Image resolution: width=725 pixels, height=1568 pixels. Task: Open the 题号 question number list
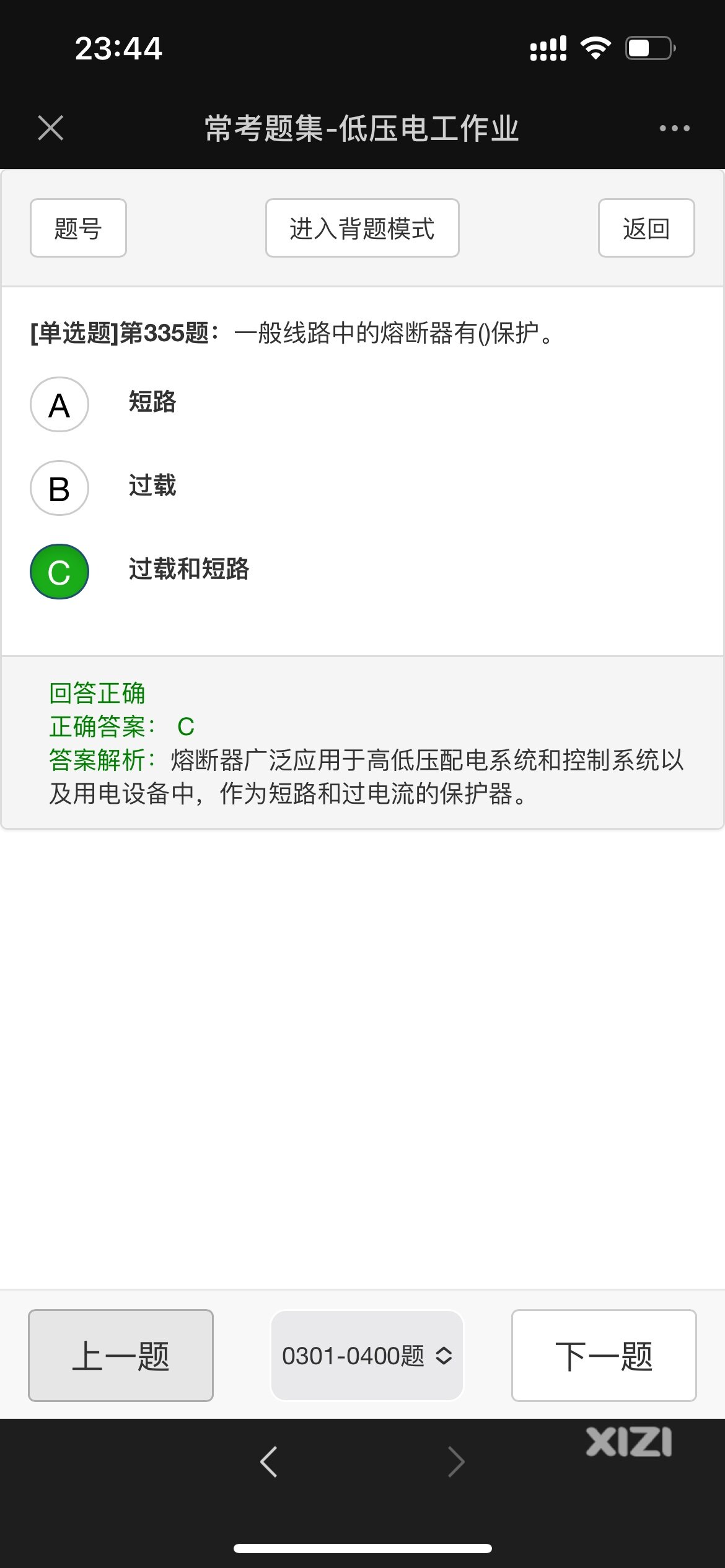(78, 228)
